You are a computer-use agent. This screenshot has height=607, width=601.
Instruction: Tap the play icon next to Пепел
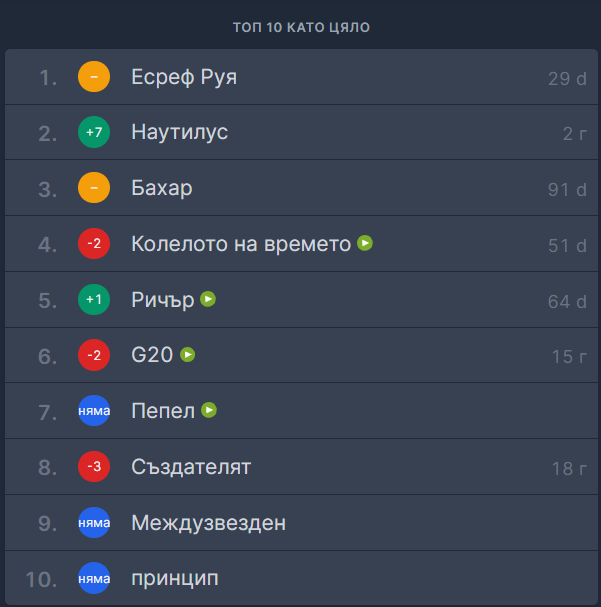[209, 410]
